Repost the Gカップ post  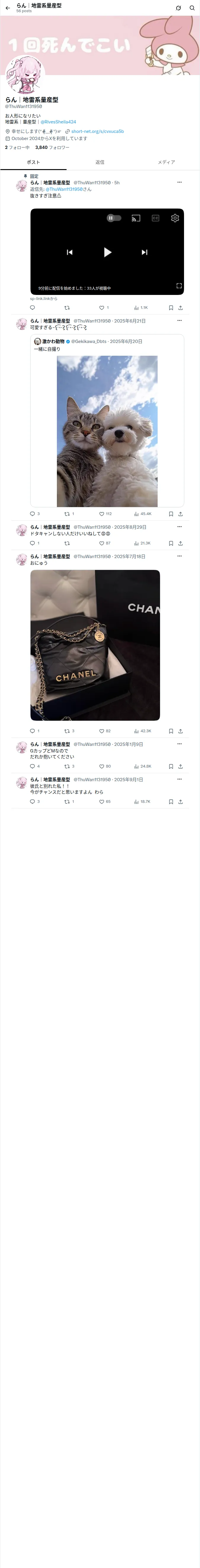(x=69, y=766)
